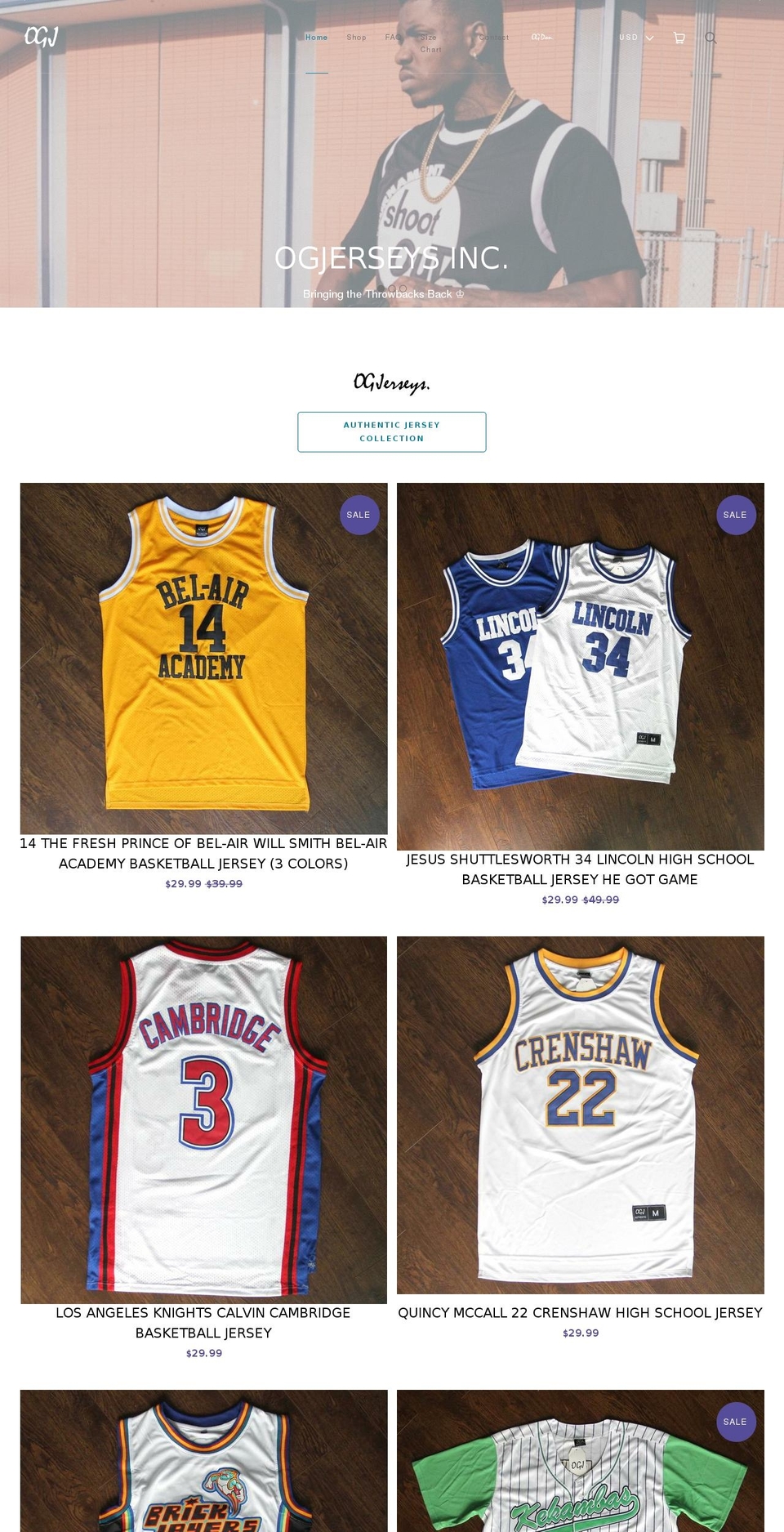Open the shopping cart
This screenshot has width=784, height=1532.
point(679,38)
